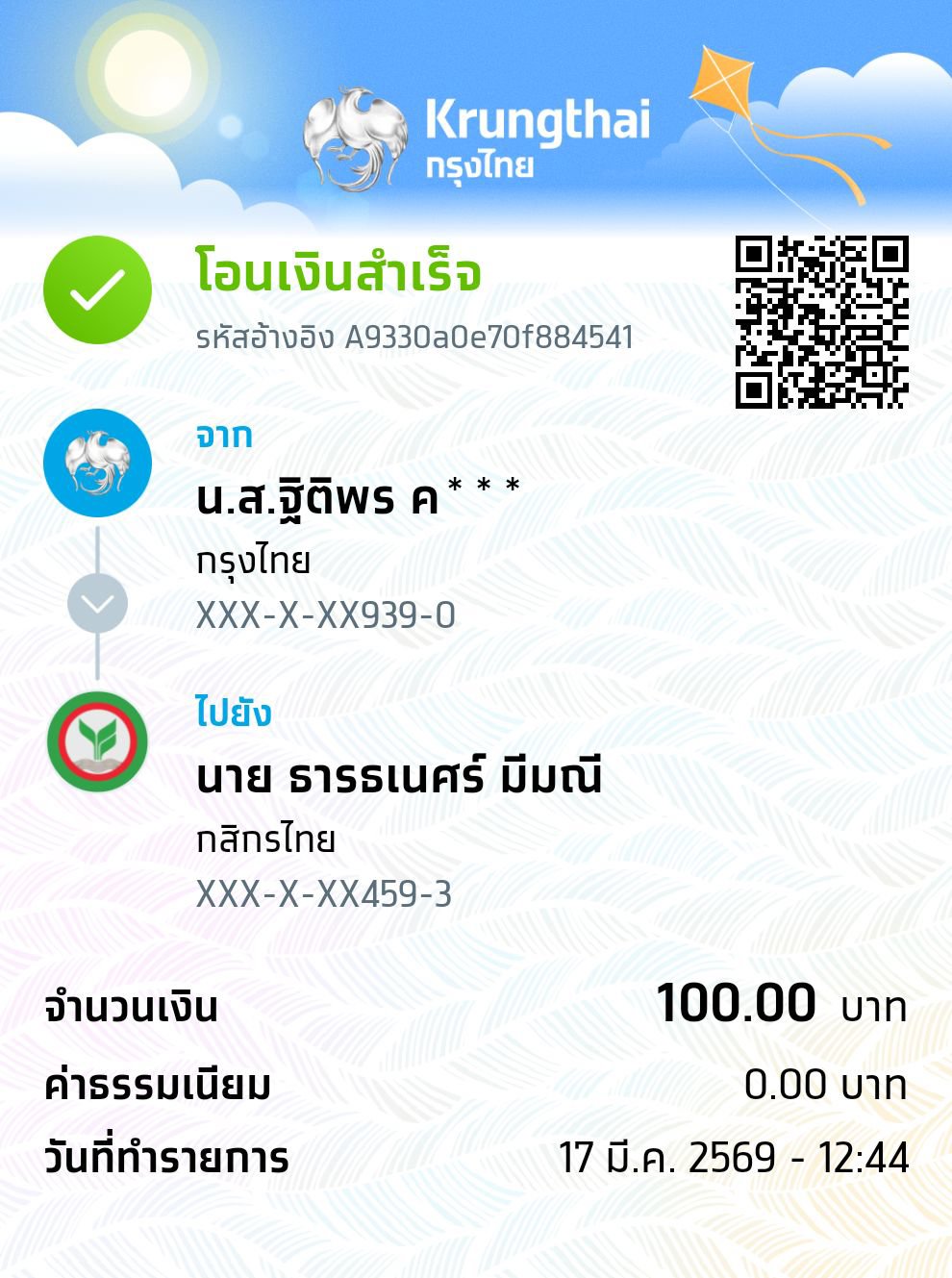Select the sun icon in the corner

(149, 72)
